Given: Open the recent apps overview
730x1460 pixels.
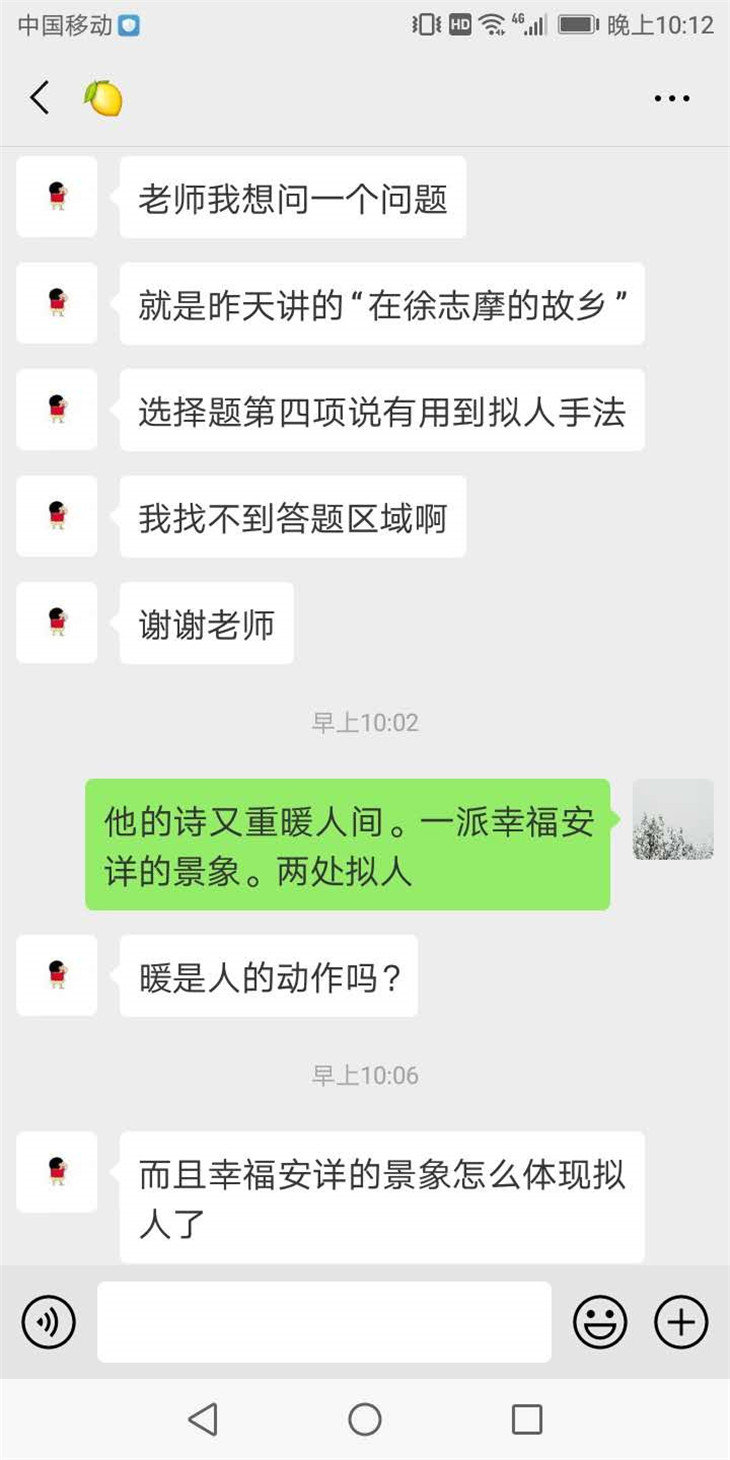Looking at the screenshot, I should click(x=527, y=1419).
